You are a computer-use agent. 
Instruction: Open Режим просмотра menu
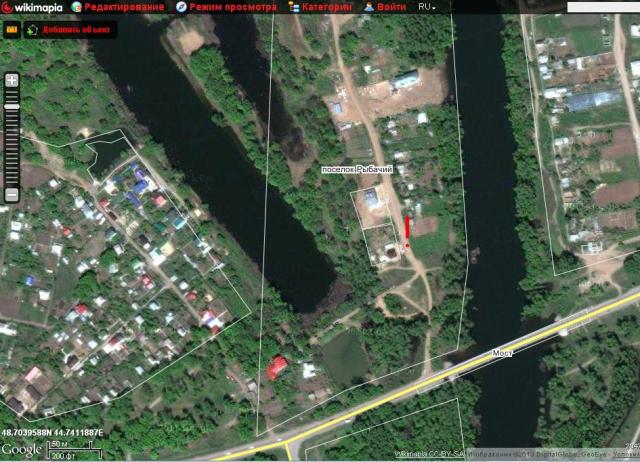pyautogui.click(x=233, y=7)
